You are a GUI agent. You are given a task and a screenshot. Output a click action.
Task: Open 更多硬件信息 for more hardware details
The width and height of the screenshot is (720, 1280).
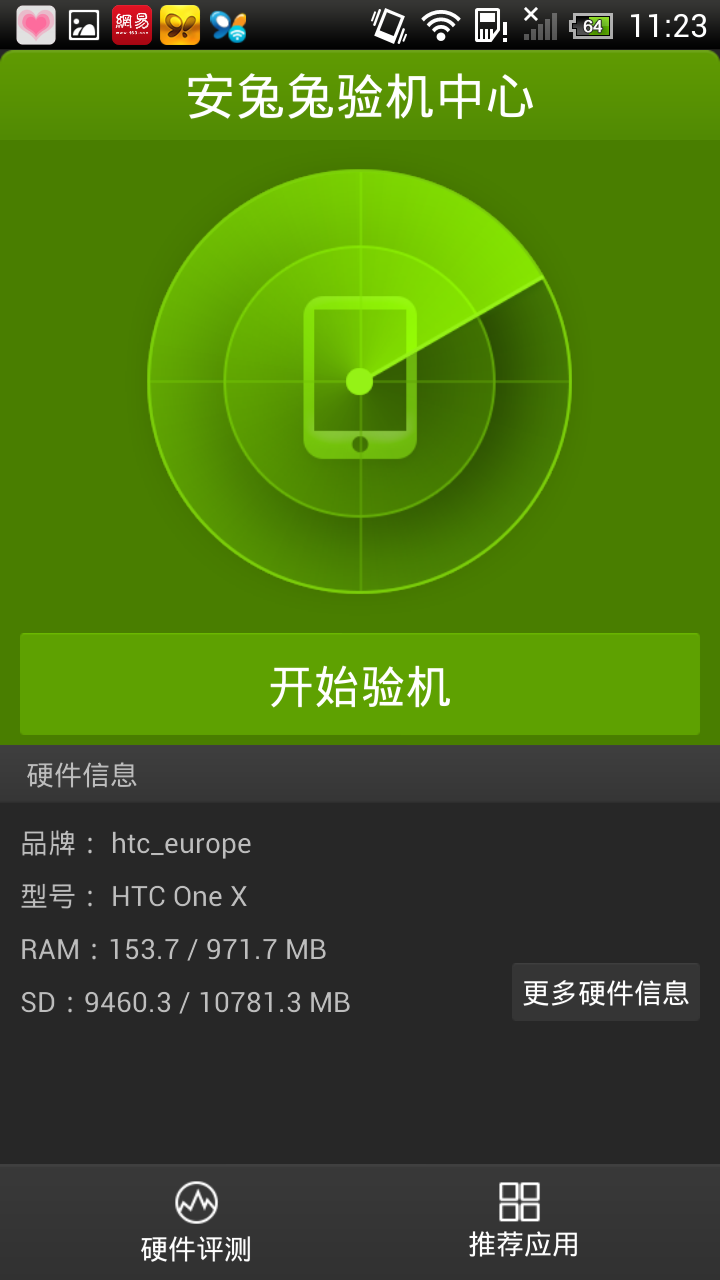click(x=605, y=992)
